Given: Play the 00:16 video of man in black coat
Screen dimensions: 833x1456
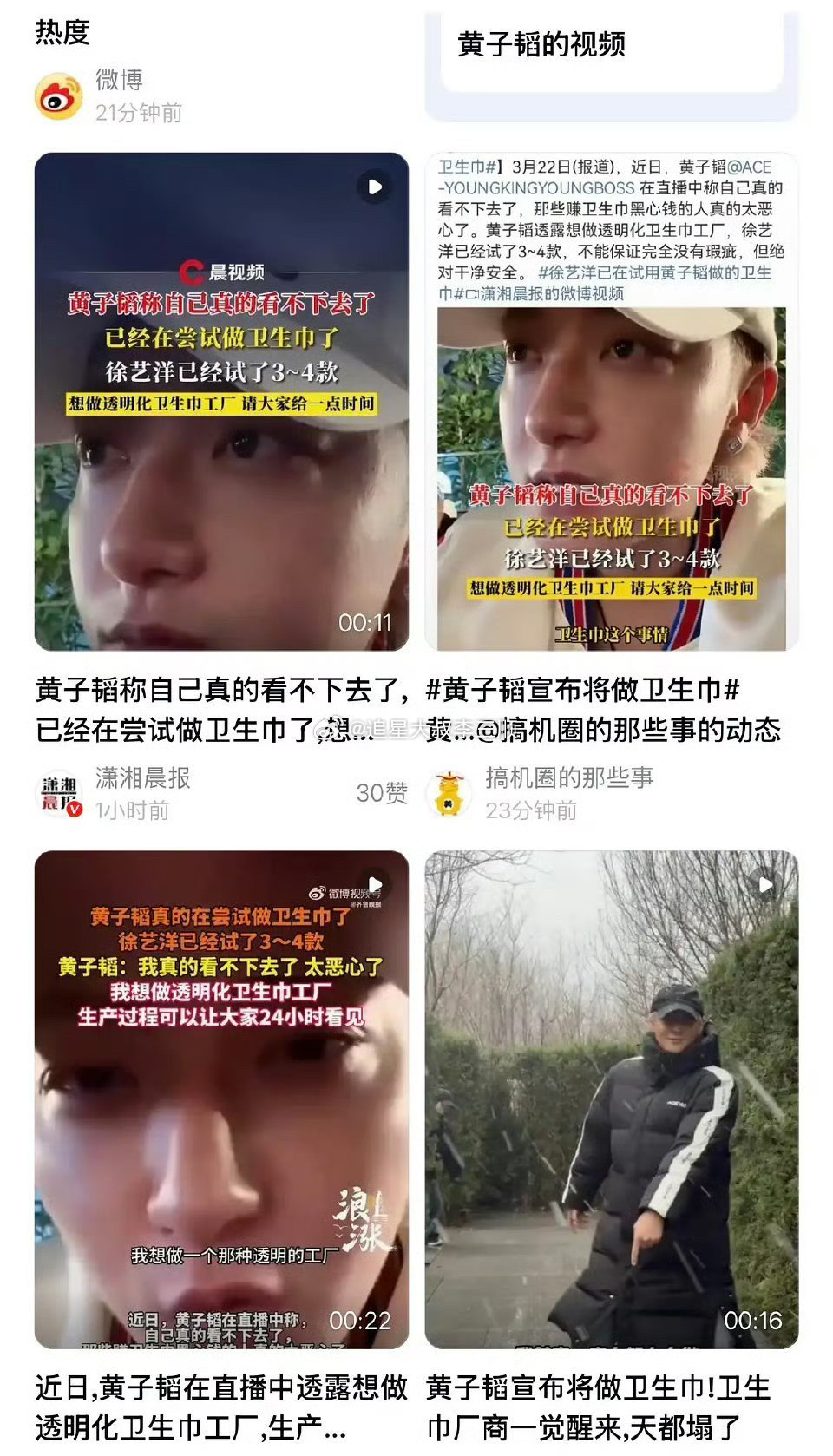Looking at the screenshot, I should tap(612, 1099).
